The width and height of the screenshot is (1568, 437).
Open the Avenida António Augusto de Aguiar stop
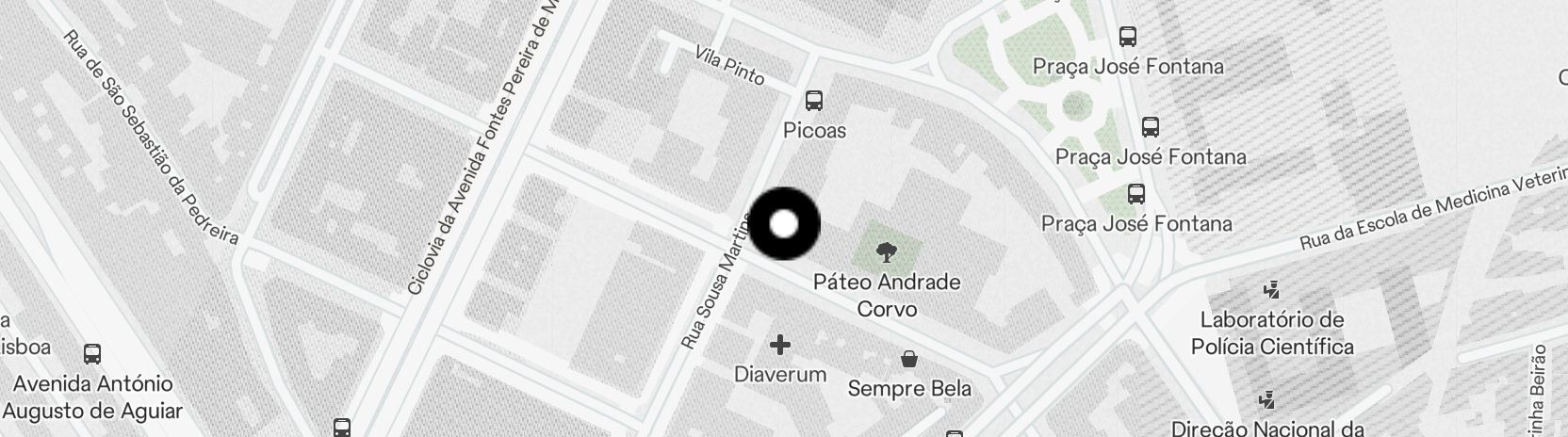point(92,354)
